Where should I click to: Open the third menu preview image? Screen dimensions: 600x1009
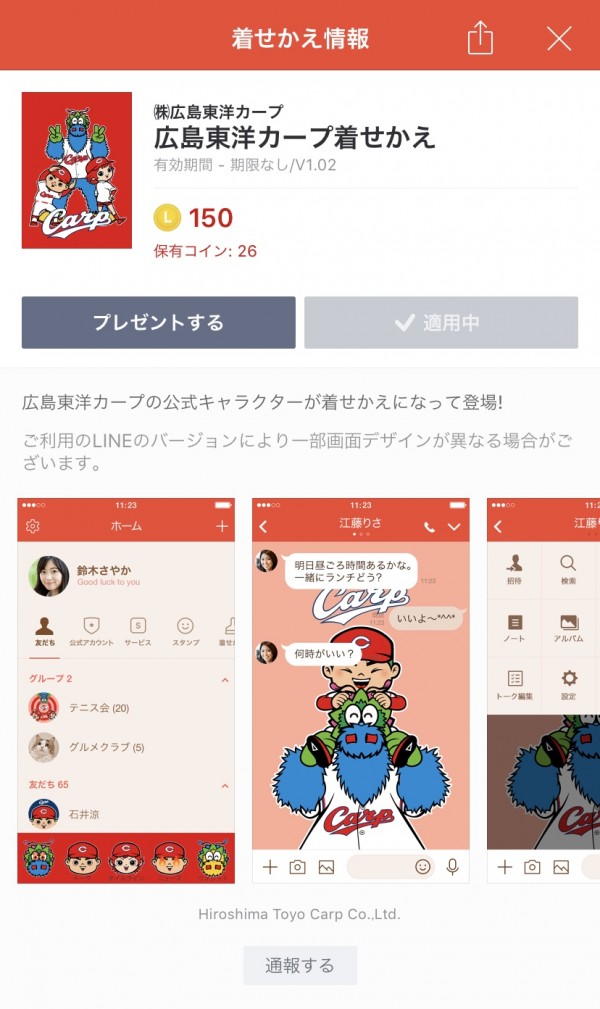click(x=543, y=690)
